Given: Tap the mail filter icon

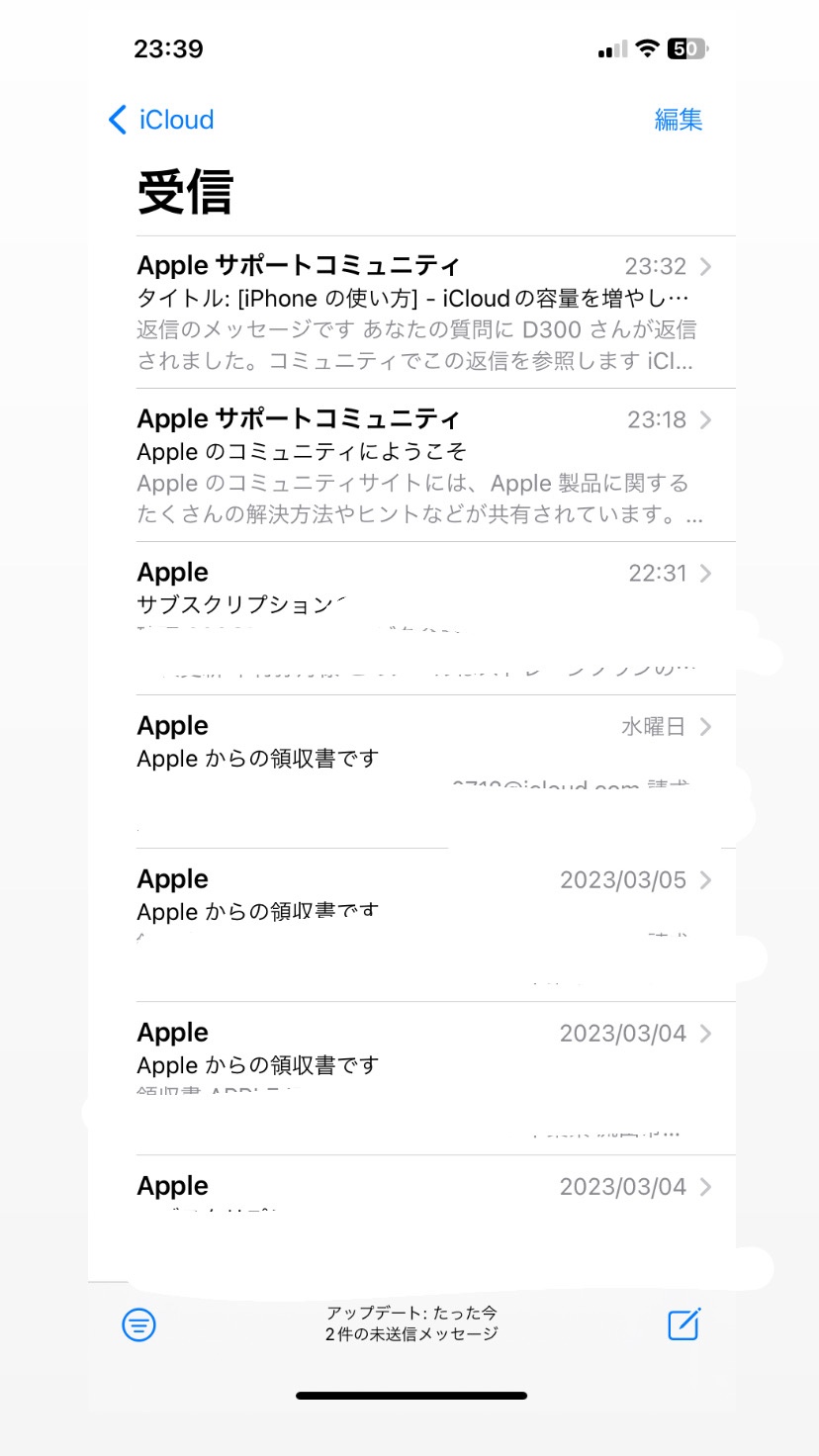Looking at the screenshot, I should [x=138, y=1324].
